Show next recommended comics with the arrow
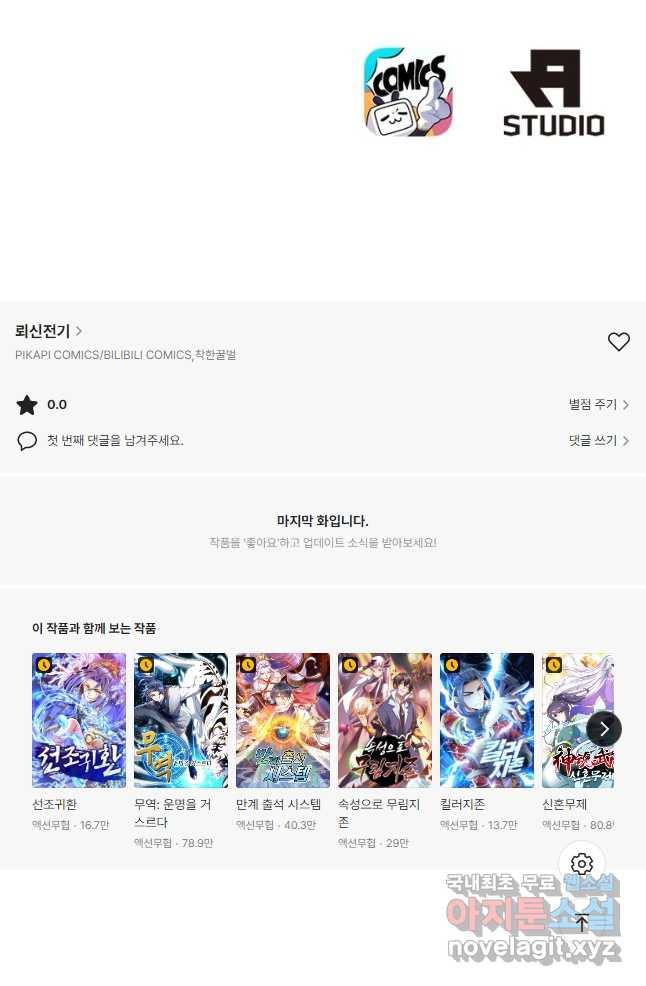The height and width of the screenshot is (986, 646). [604, 729]
